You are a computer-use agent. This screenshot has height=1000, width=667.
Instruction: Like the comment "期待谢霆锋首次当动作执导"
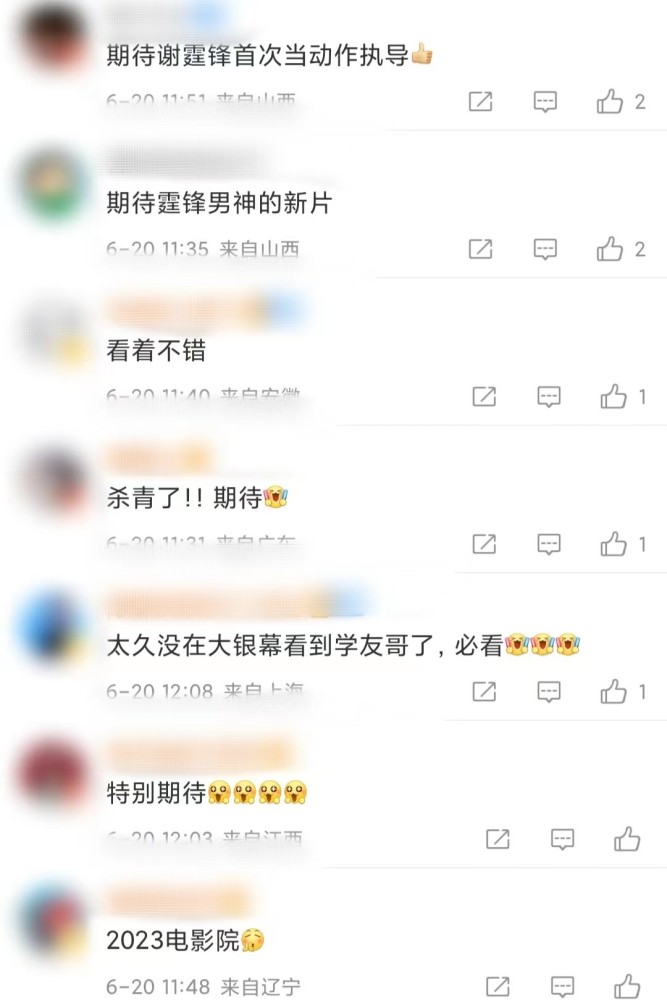pos(610,101)
